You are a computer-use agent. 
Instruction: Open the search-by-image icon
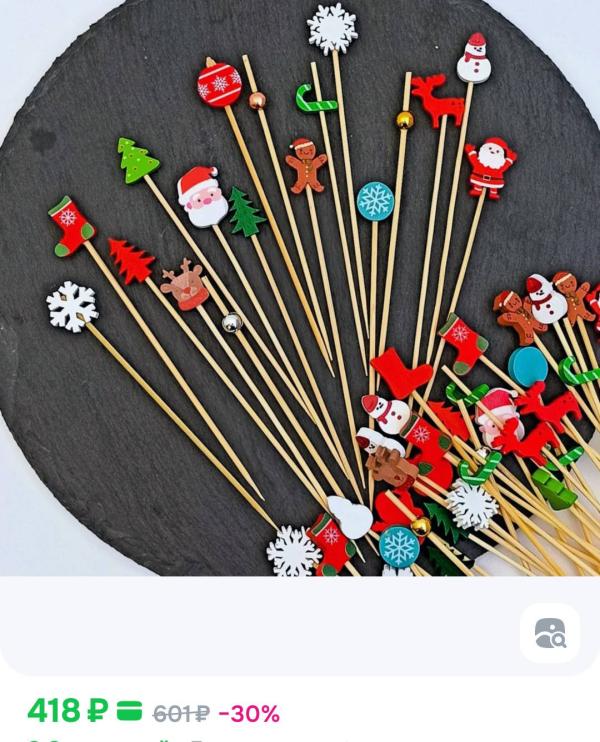tap(550, 633)
